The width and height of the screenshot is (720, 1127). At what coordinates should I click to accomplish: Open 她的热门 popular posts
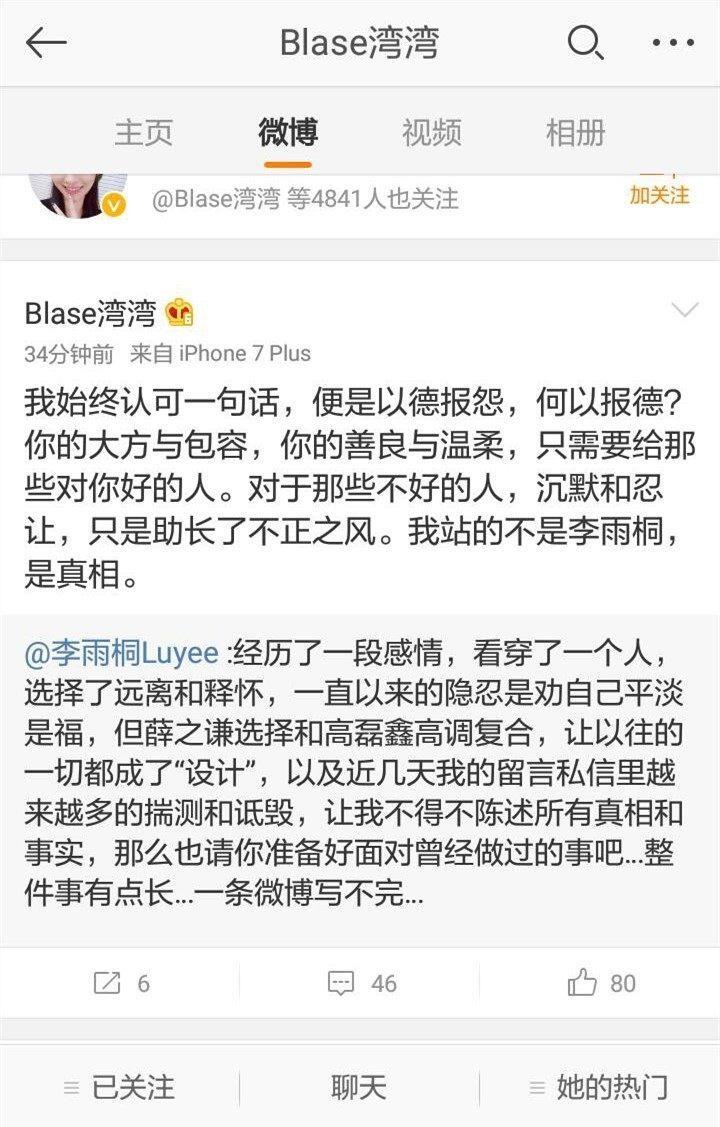pos(599,1087)
